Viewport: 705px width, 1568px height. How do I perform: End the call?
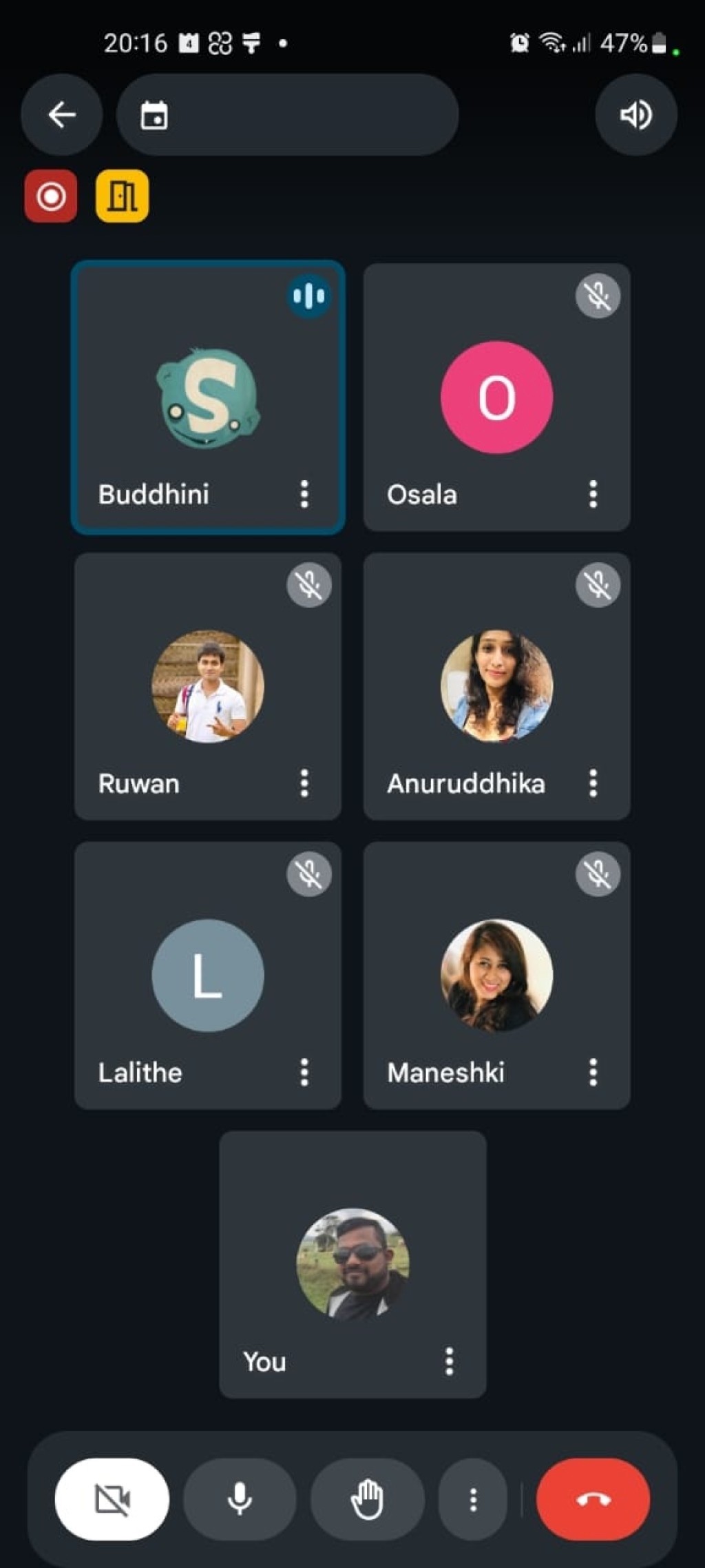click(593, 1499)
